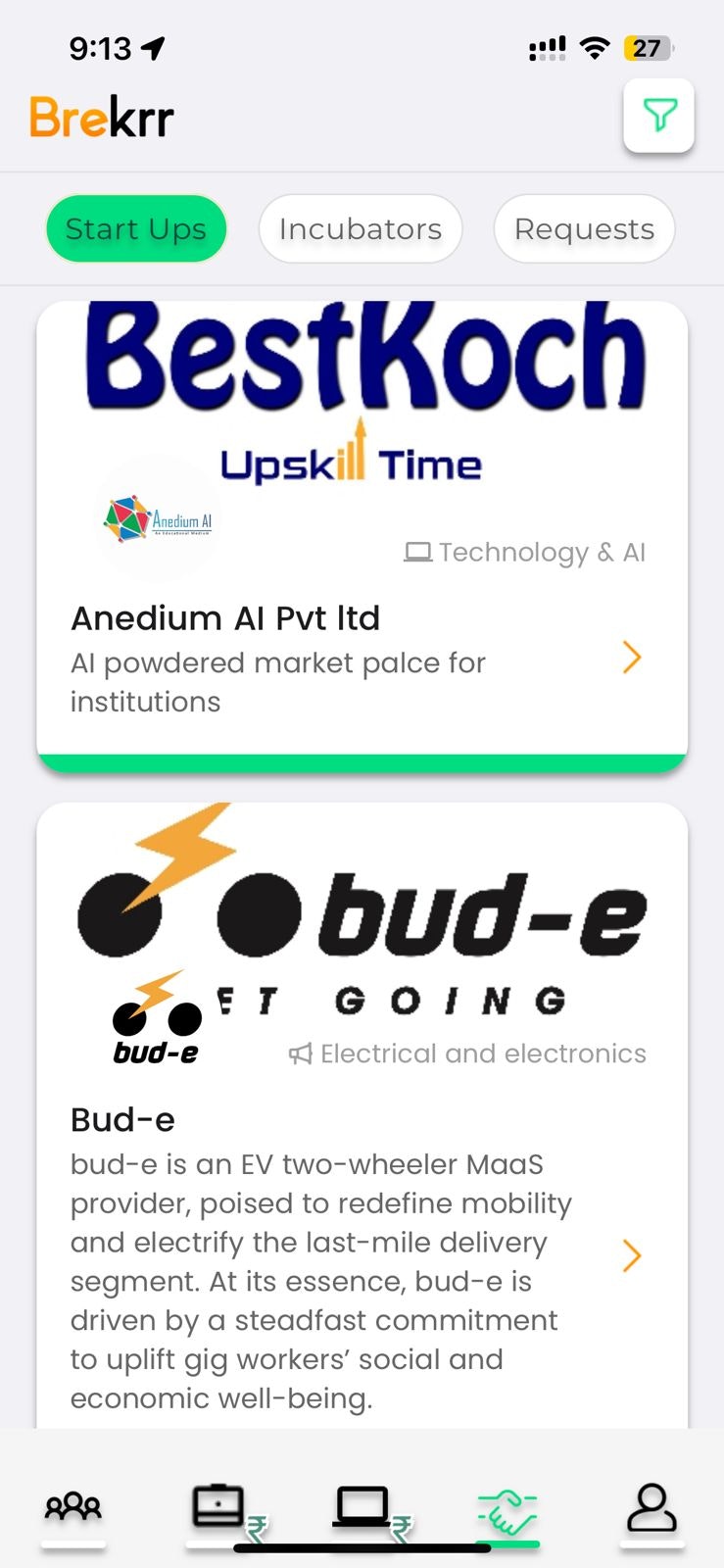Viewport: 724px width, 1568px height.
Task: Switch to the Requests tab
Action: coord(584,229)
